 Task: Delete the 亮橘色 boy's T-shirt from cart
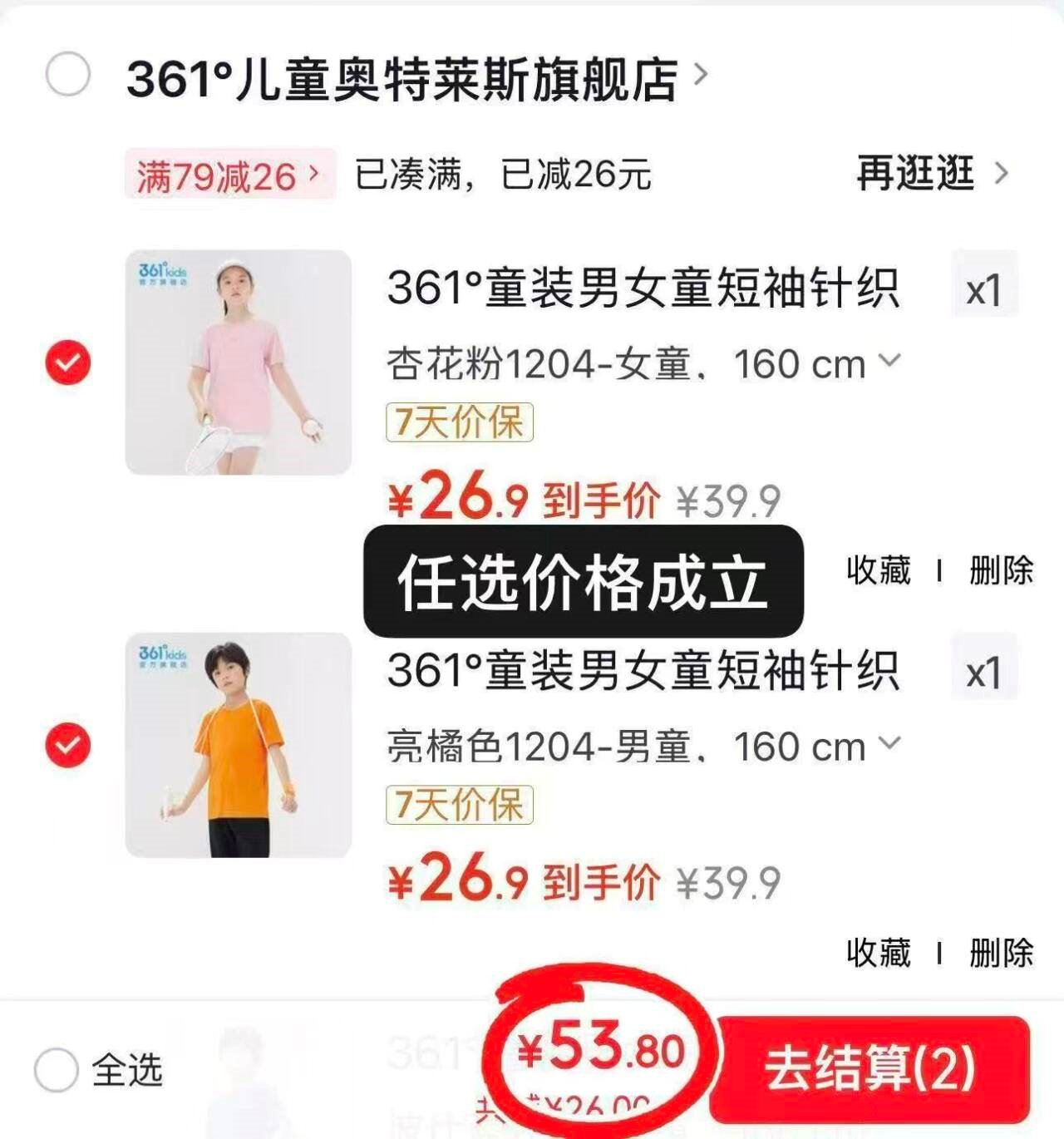click(1001, 953)
